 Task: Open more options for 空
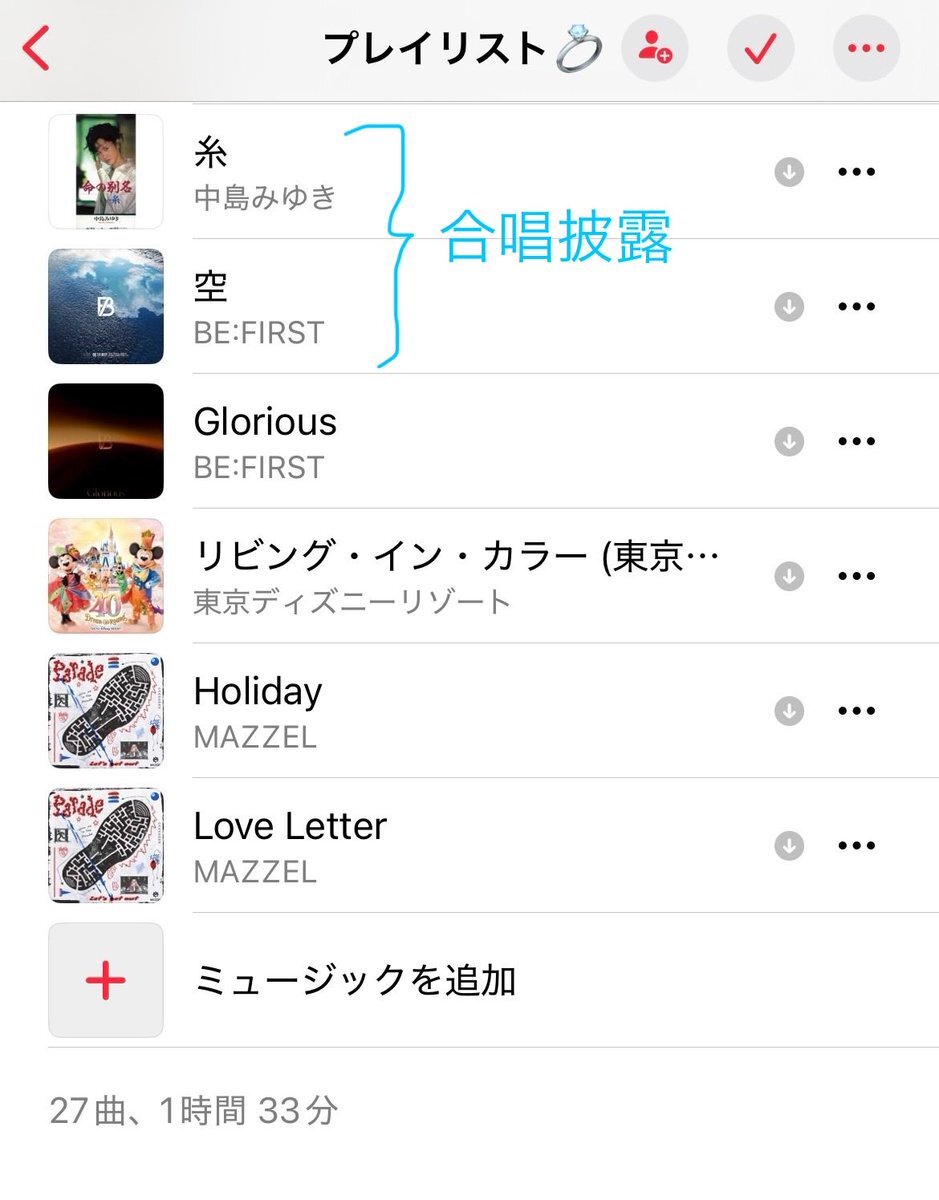tap(856, 307)
